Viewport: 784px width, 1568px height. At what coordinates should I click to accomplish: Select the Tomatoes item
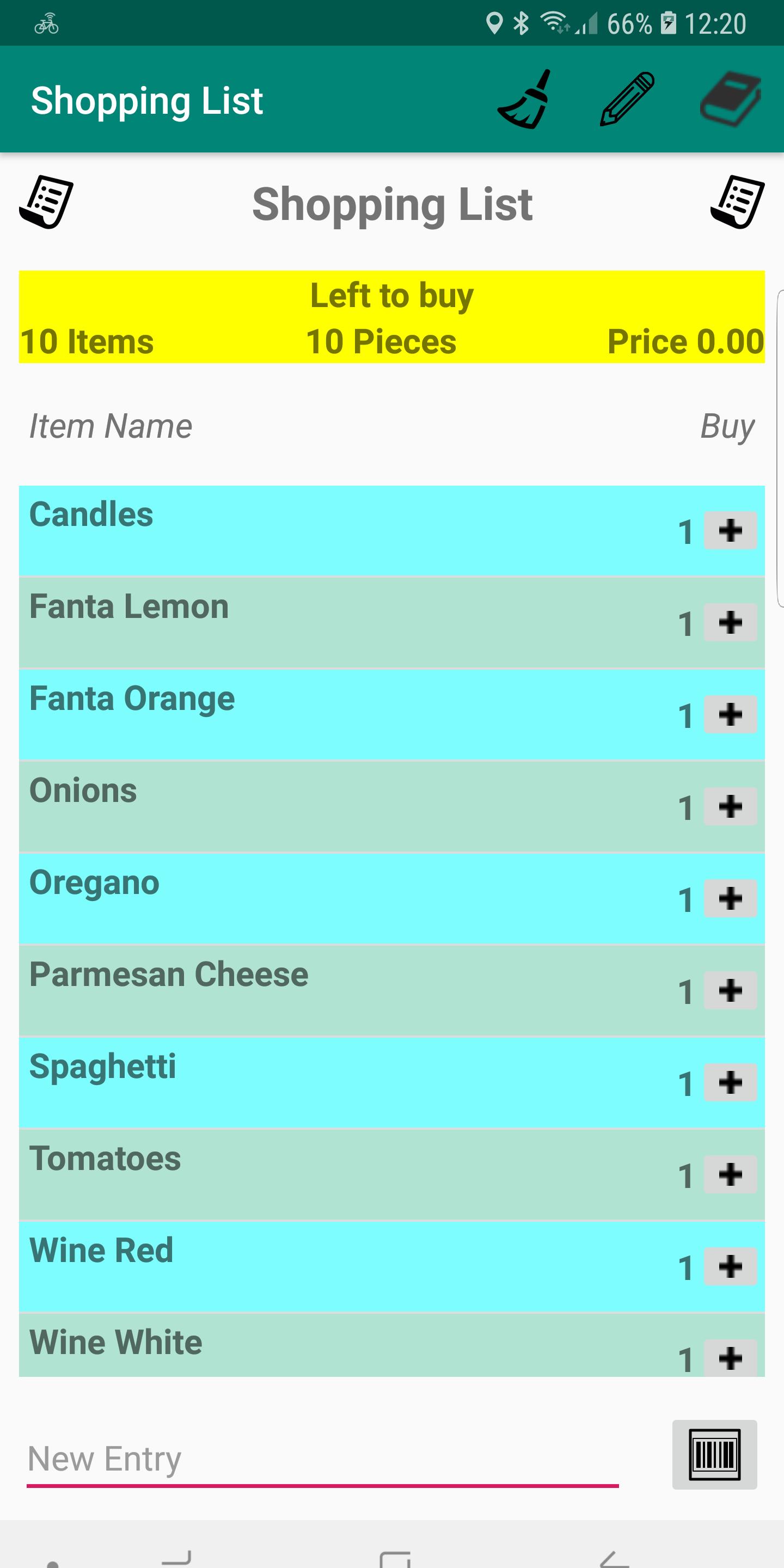click(x=392, y=1174)
